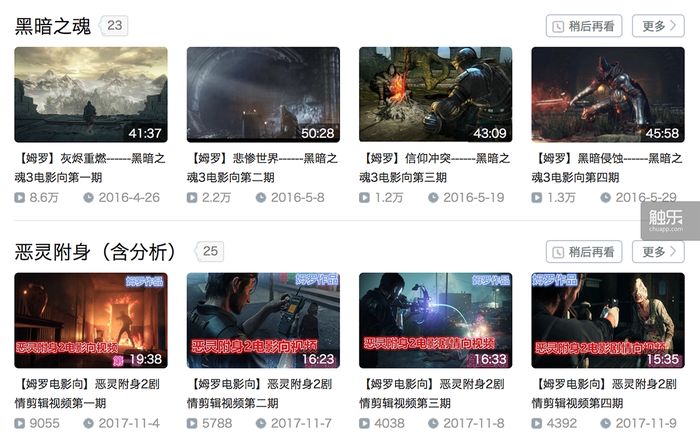Tap 稍后再看 in the 黑暗之魂 section

pyautogui.click(x=584, y=26)
